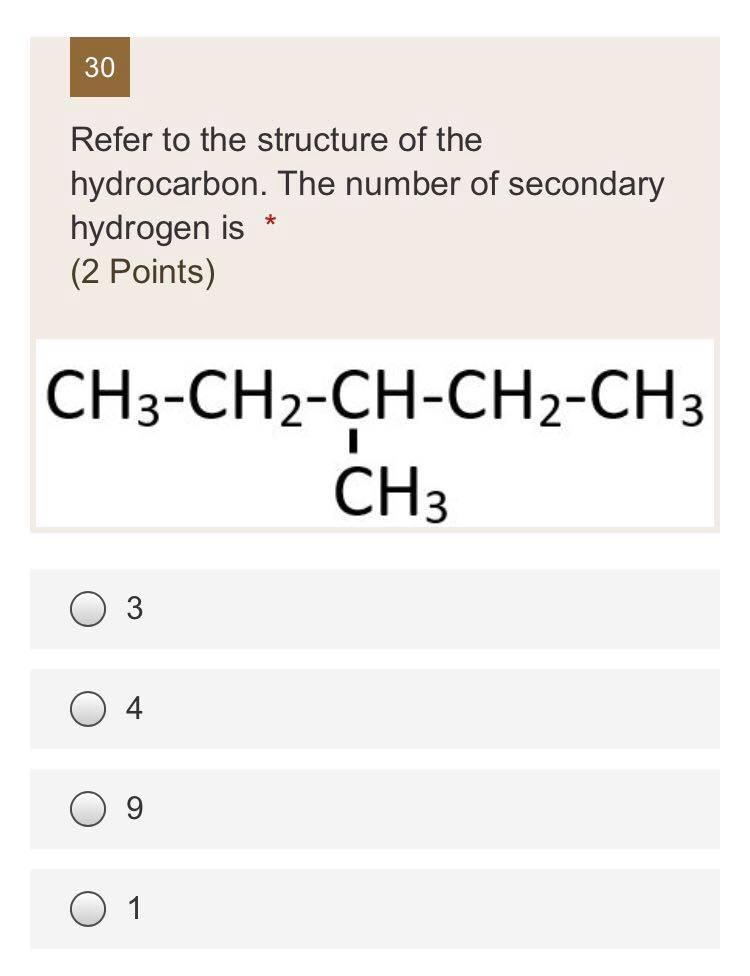Select the radio button for answer 3
The height and width of the screenshot is (976, 750).
pos(87,607)
